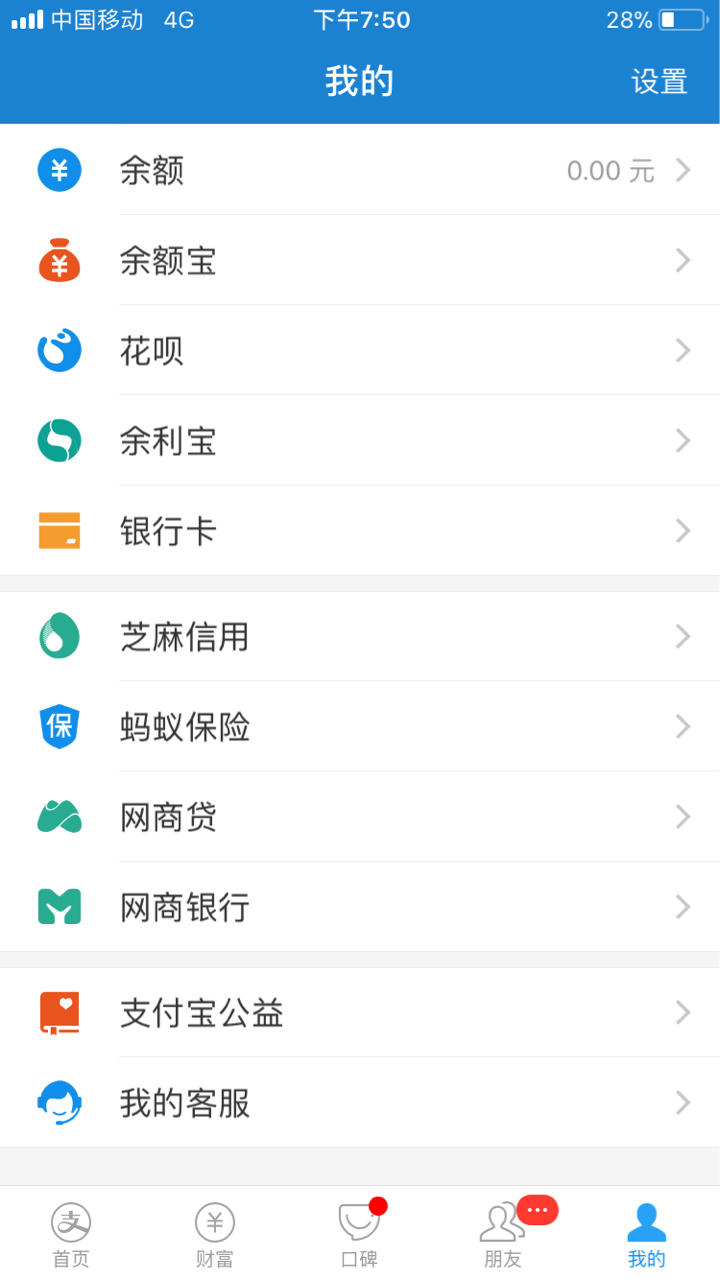Select the 我的 tab

coord(647,1234)
